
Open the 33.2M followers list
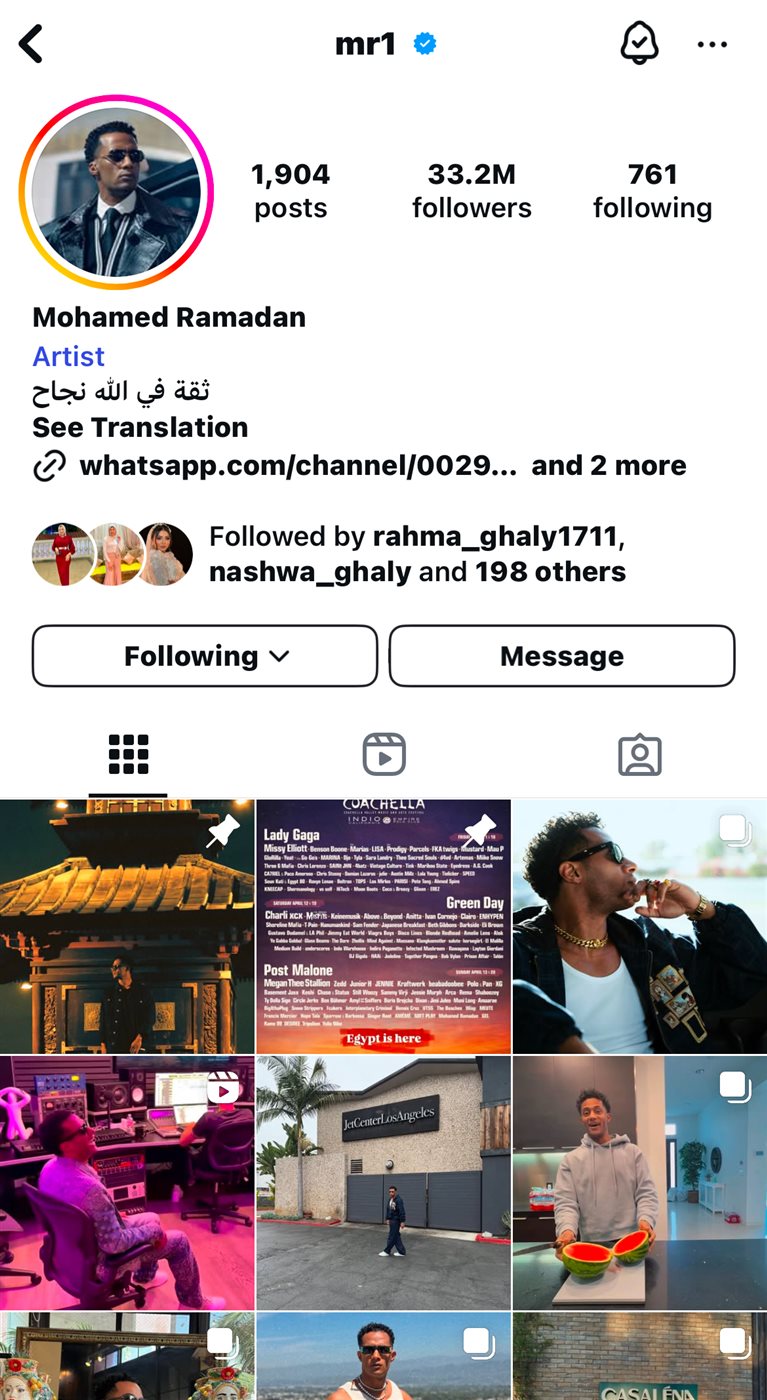(471, 190)
